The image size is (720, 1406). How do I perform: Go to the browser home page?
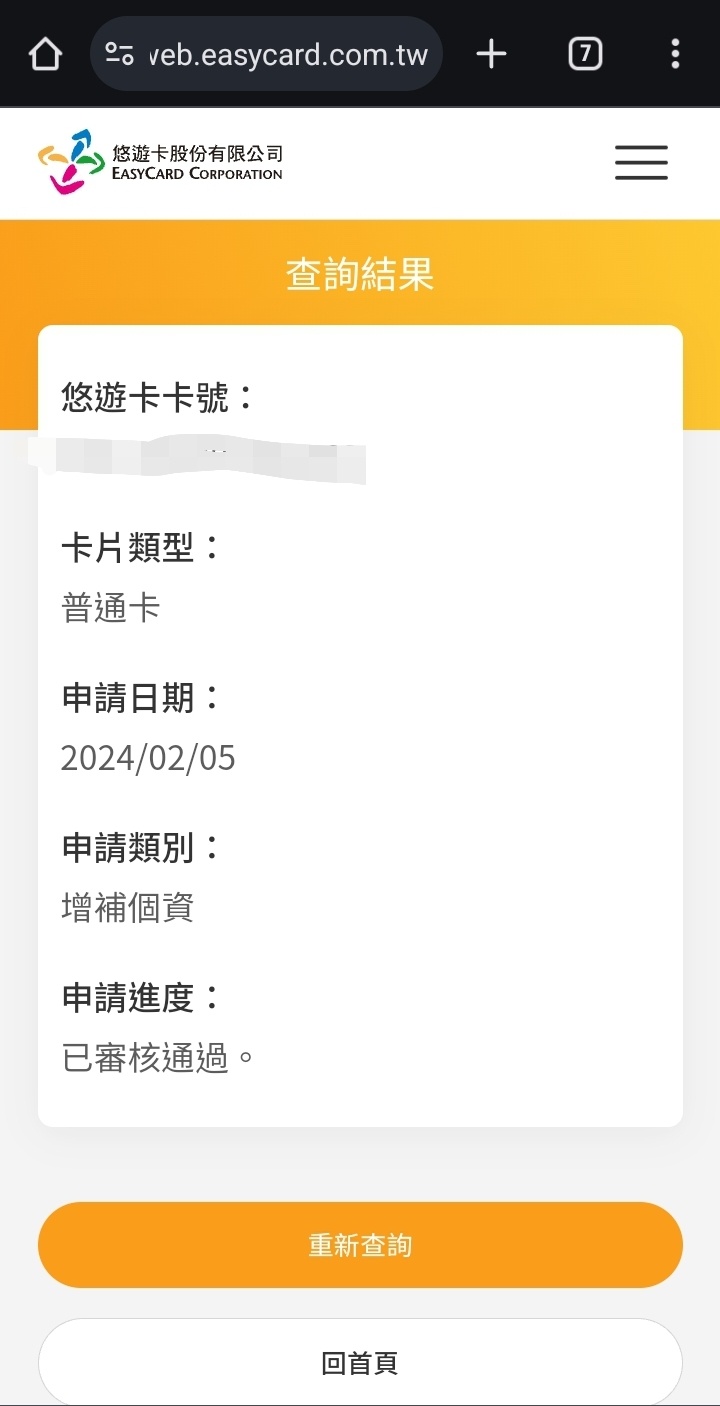point(46,54)
